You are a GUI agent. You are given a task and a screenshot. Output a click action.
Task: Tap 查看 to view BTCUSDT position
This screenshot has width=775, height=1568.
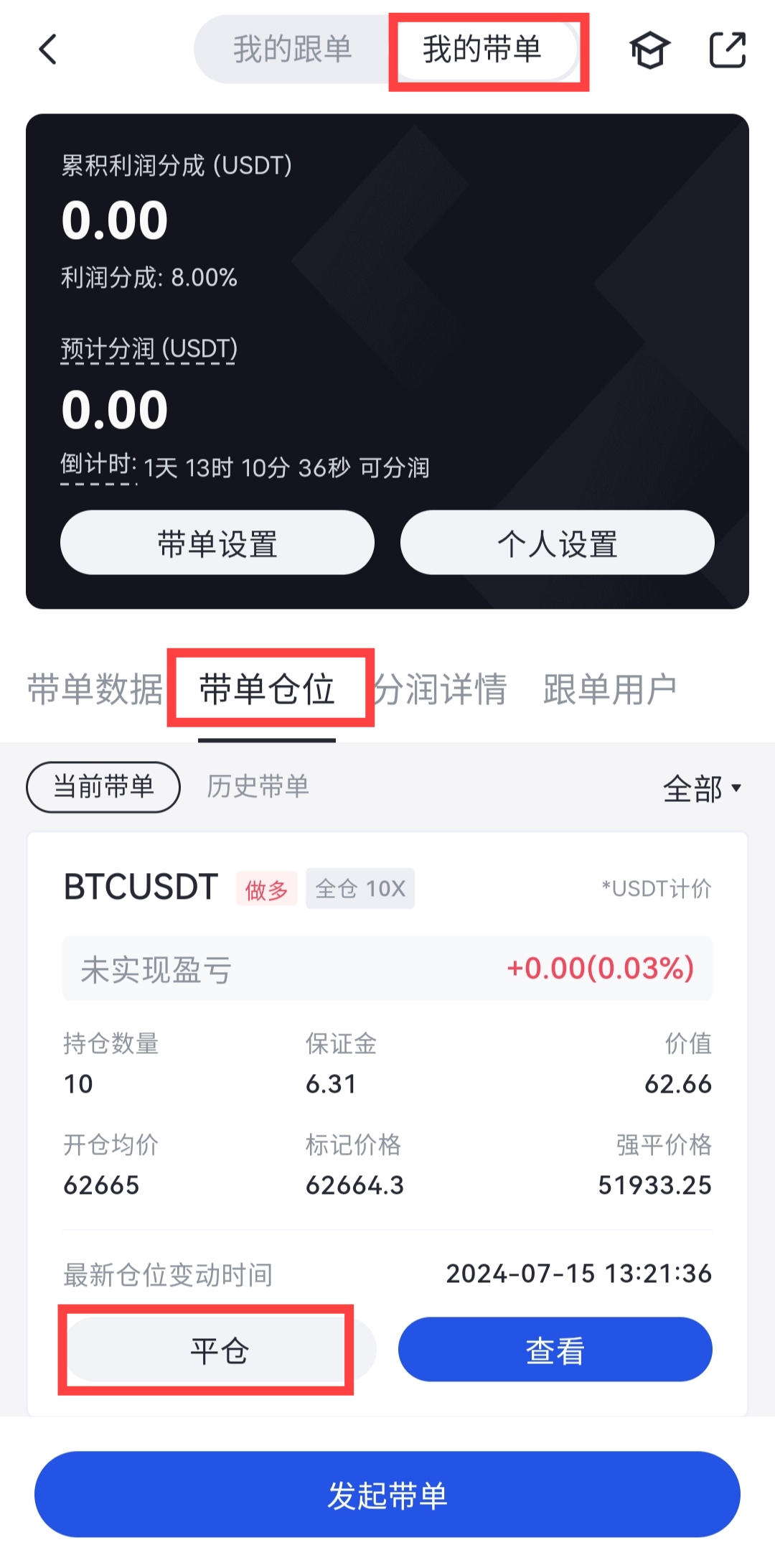(x=555, y=1350)
